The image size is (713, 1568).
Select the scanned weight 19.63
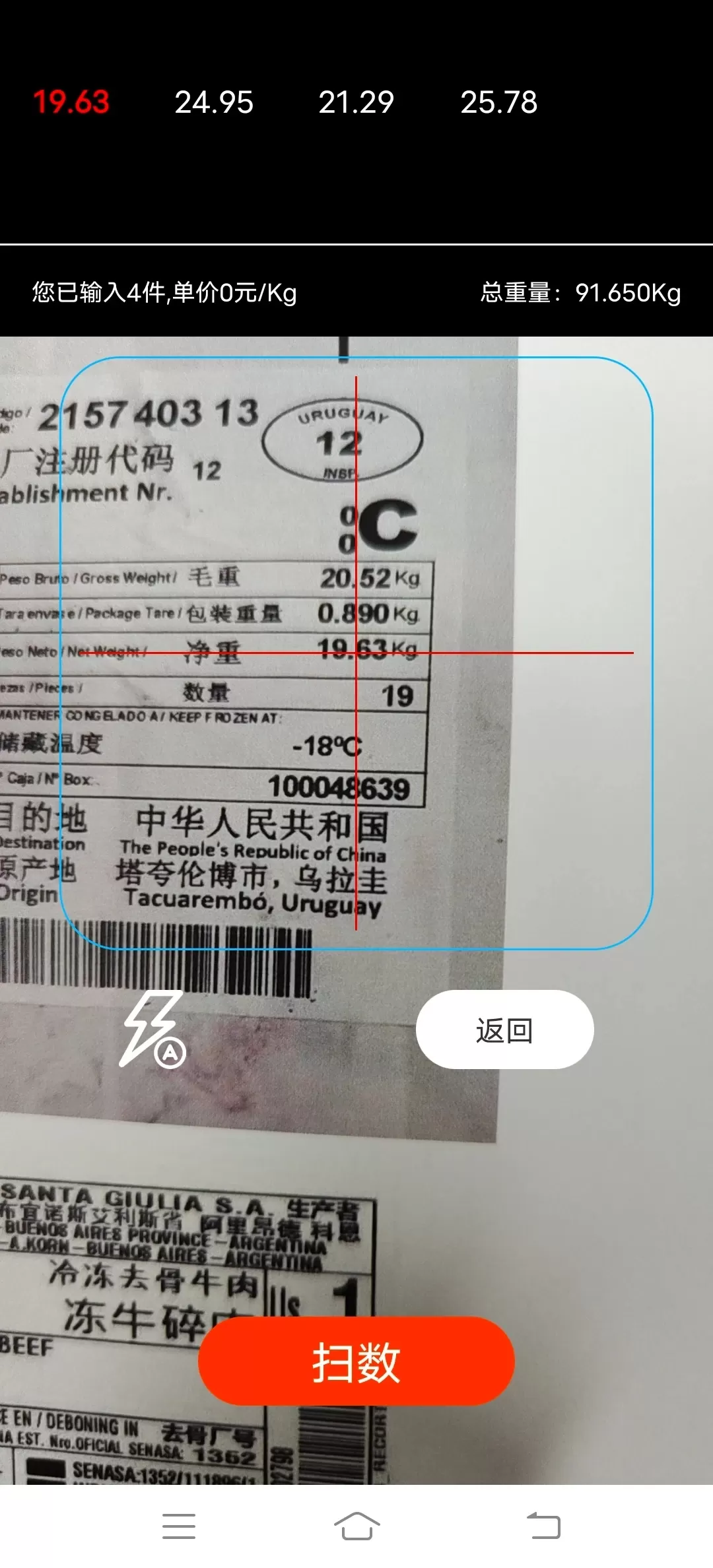pyautogui.click(x=71, y=102)
